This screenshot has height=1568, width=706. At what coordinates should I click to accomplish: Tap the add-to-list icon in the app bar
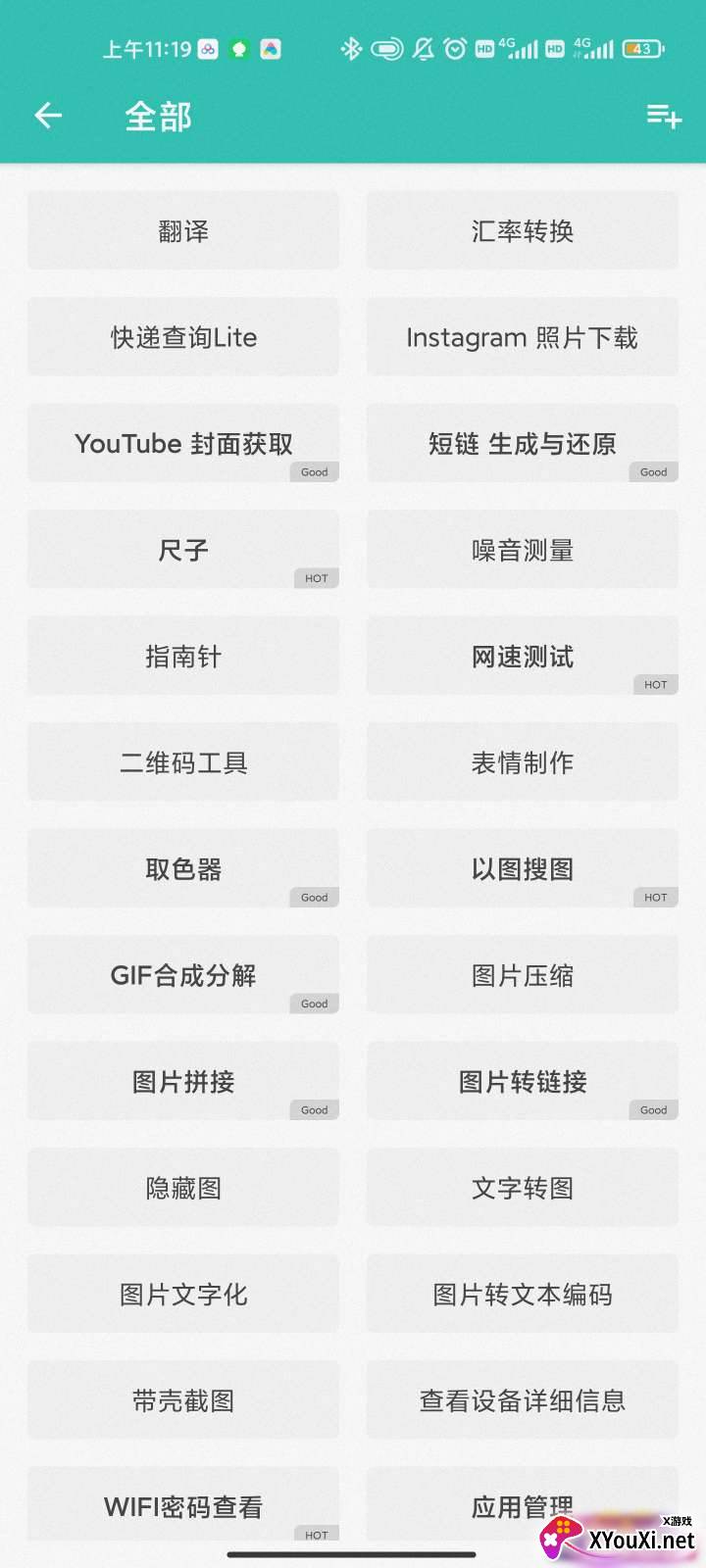pyautogui.click(x=664, y=116)
